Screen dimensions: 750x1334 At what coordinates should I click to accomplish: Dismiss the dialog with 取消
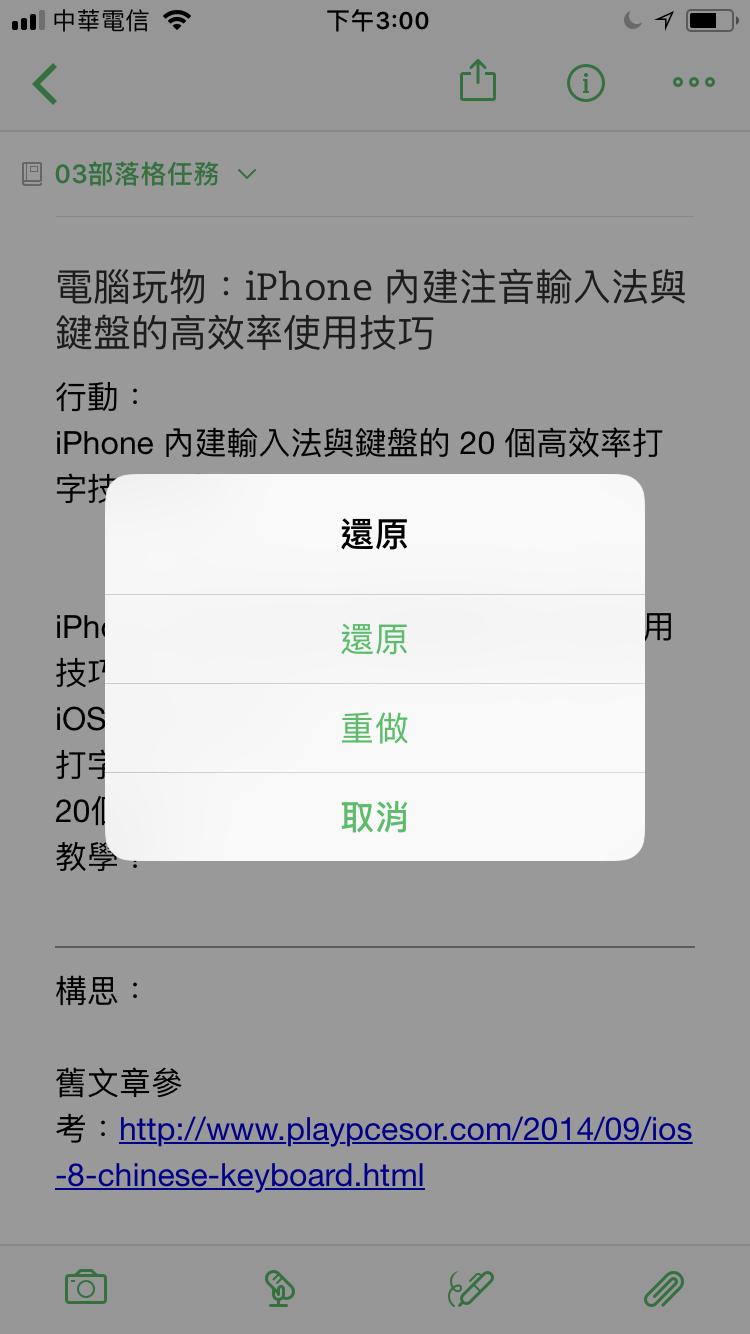(x=374, y=817)
